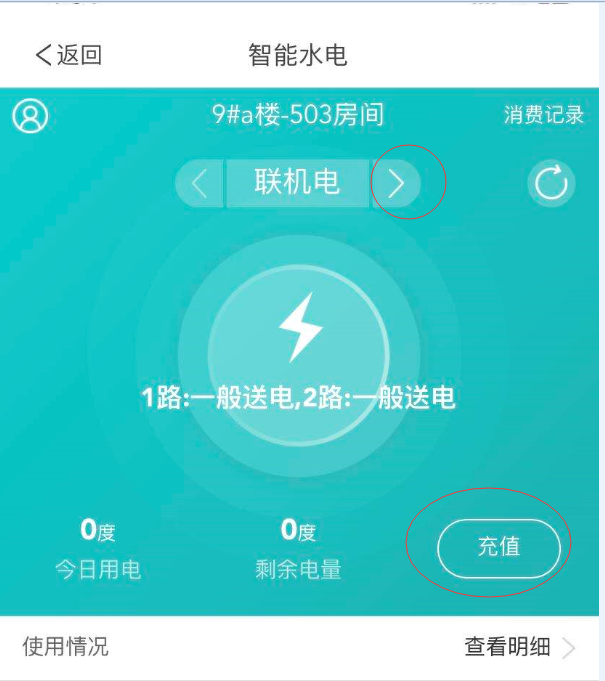605x681 pixels.
Task: Refresh the electricity data
Action: pos(551,184)
